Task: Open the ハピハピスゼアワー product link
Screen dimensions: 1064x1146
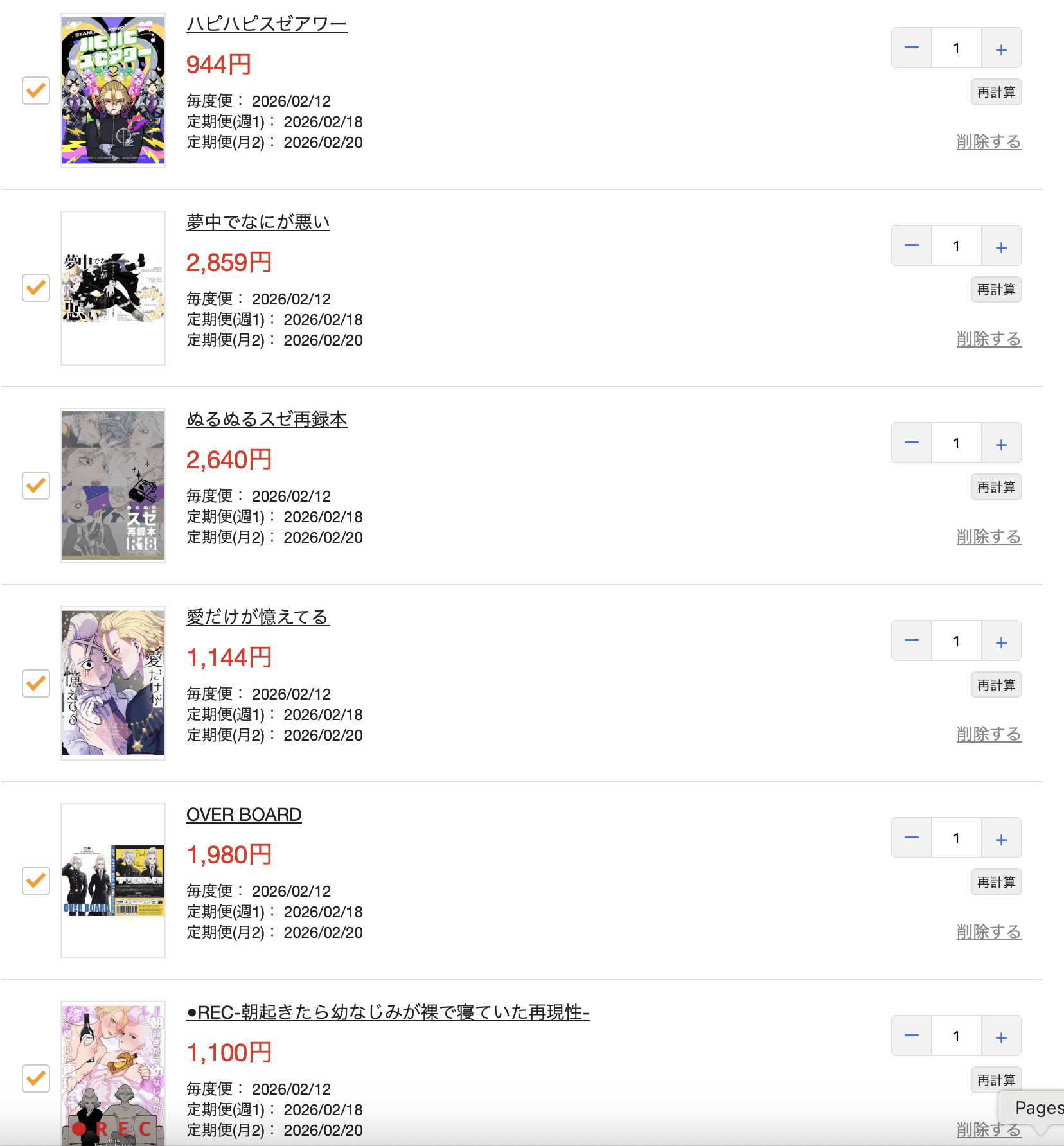Action: pyautogui.click(x=267, y=24)
